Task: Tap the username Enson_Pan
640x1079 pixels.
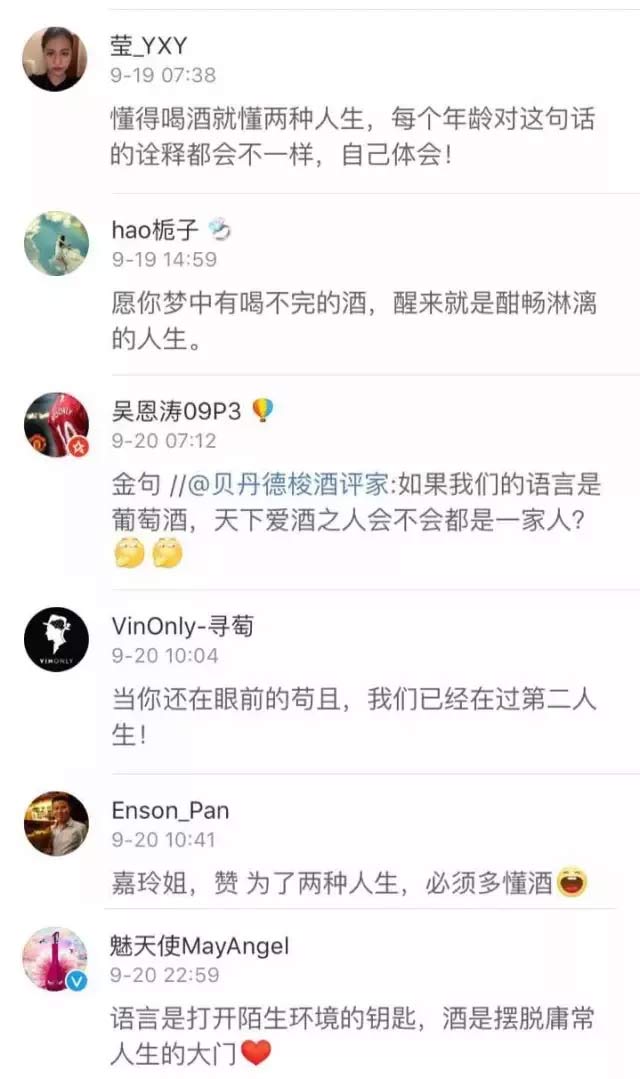Action: tap(170, 809)
